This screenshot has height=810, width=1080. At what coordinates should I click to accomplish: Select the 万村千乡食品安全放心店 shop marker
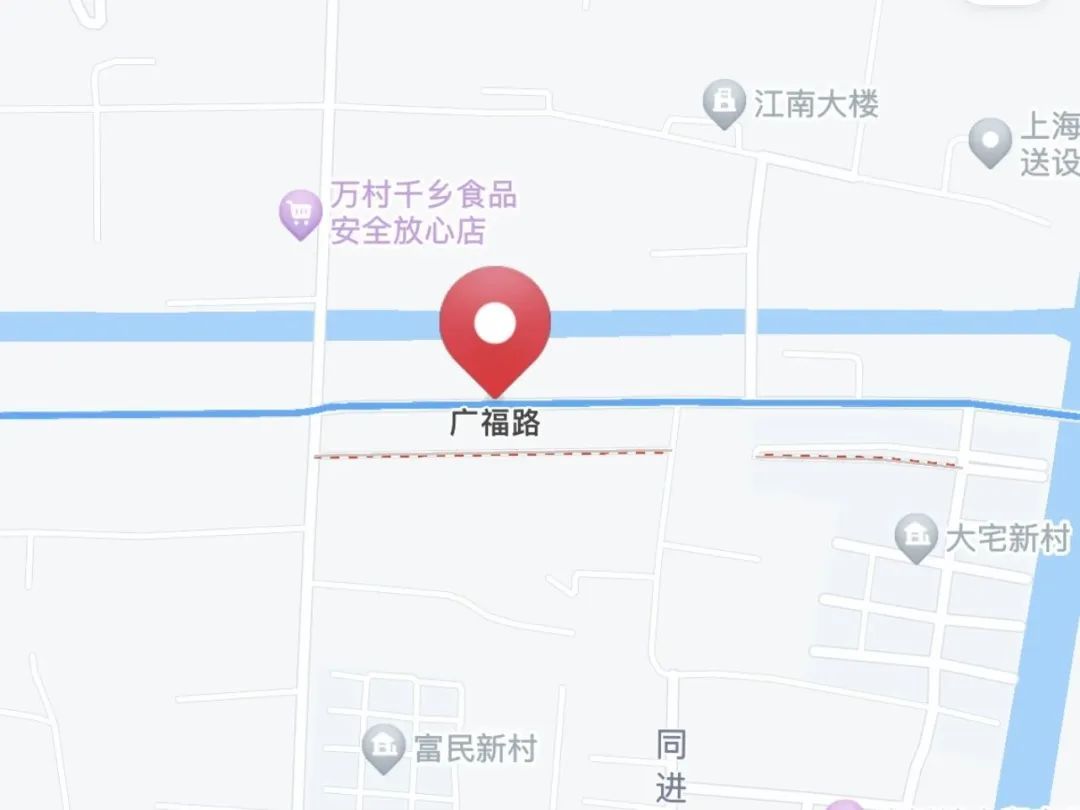(298, 214)
